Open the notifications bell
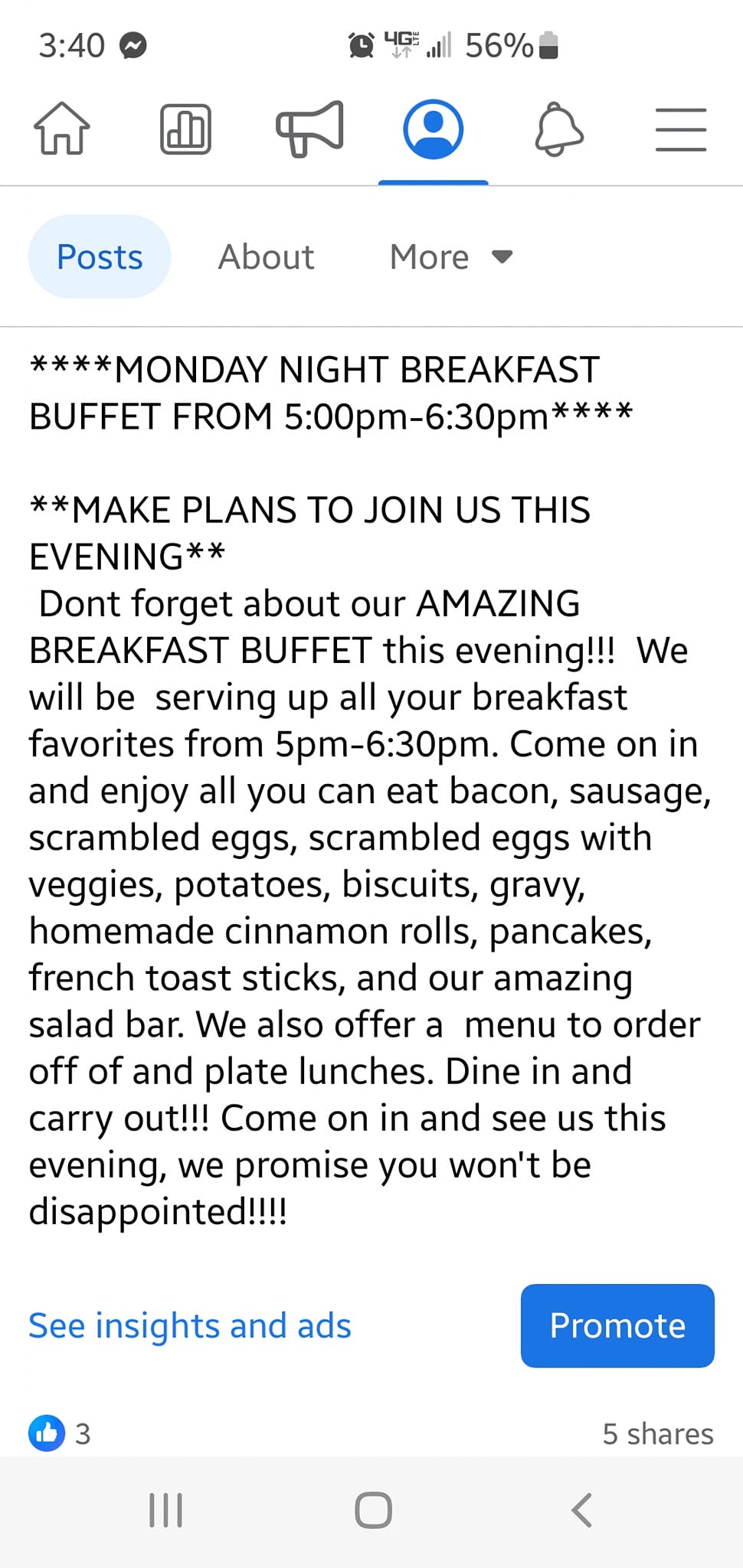Image resolution: width=743 pixels, height=1568 pixels. click(x=558, y=129)
